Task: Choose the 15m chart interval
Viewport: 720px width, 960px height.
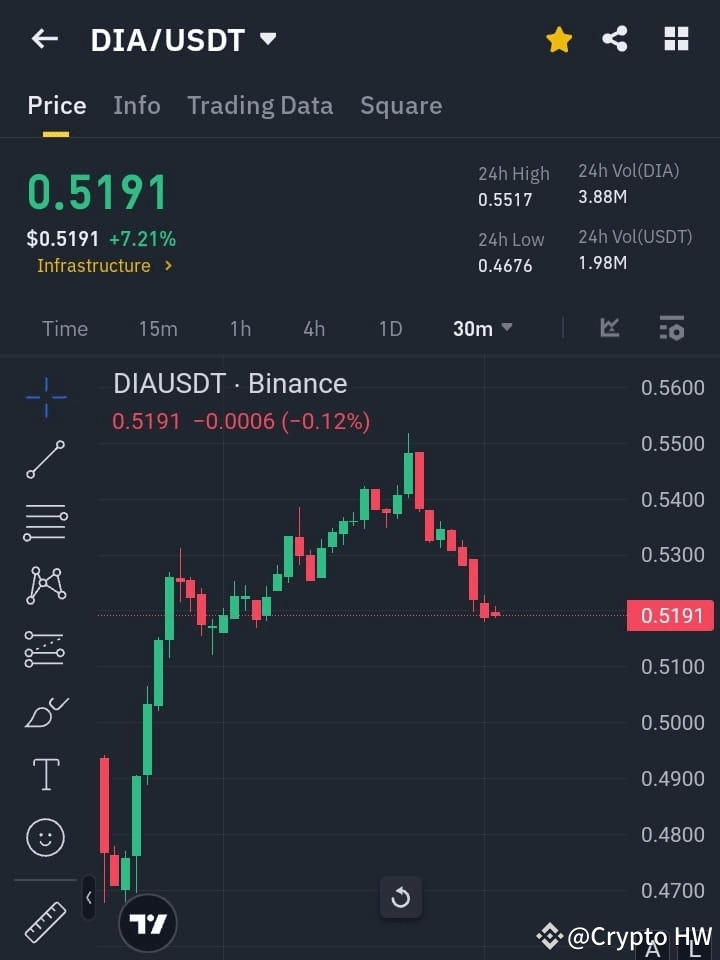Action: (x=158, y=328)
